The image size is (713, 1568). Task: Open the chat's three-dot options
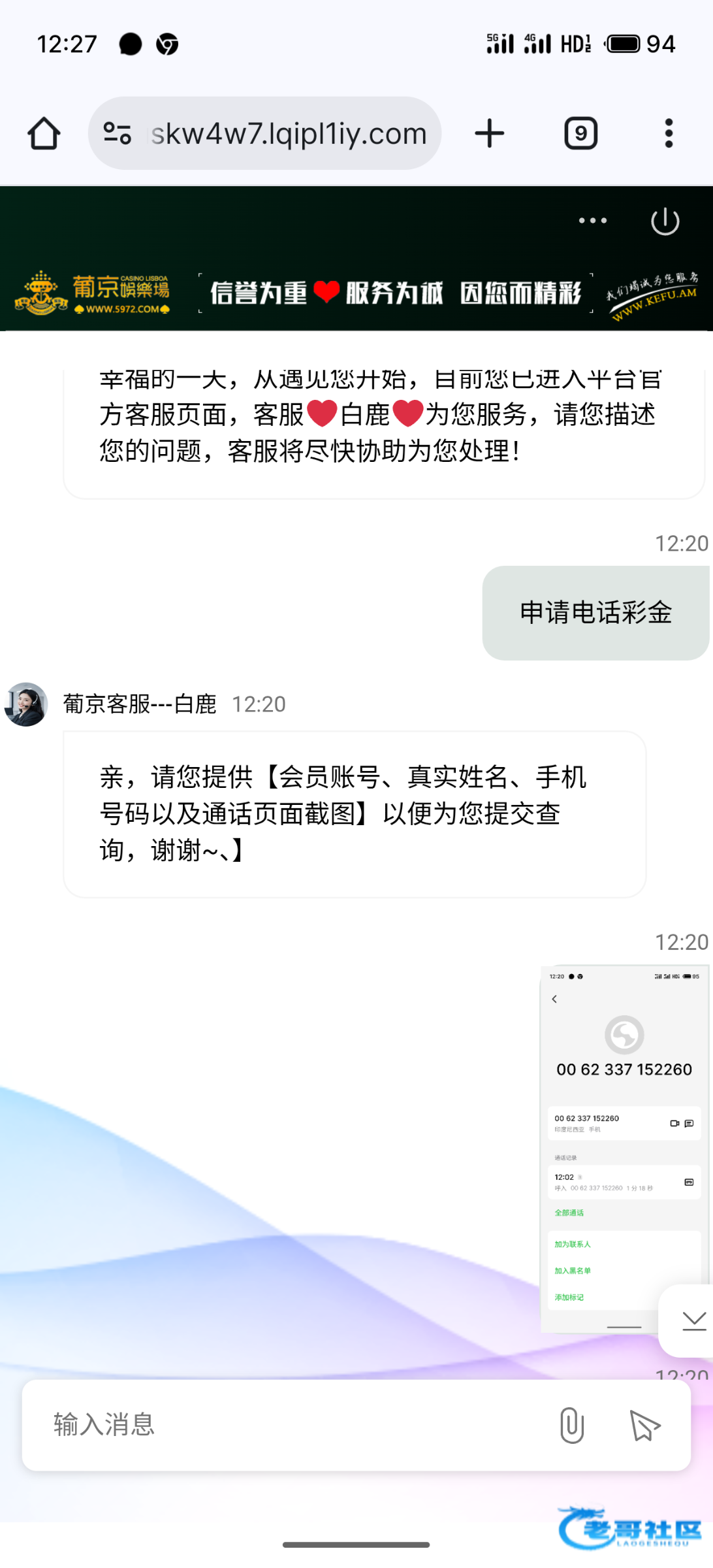tap(592, 221)
